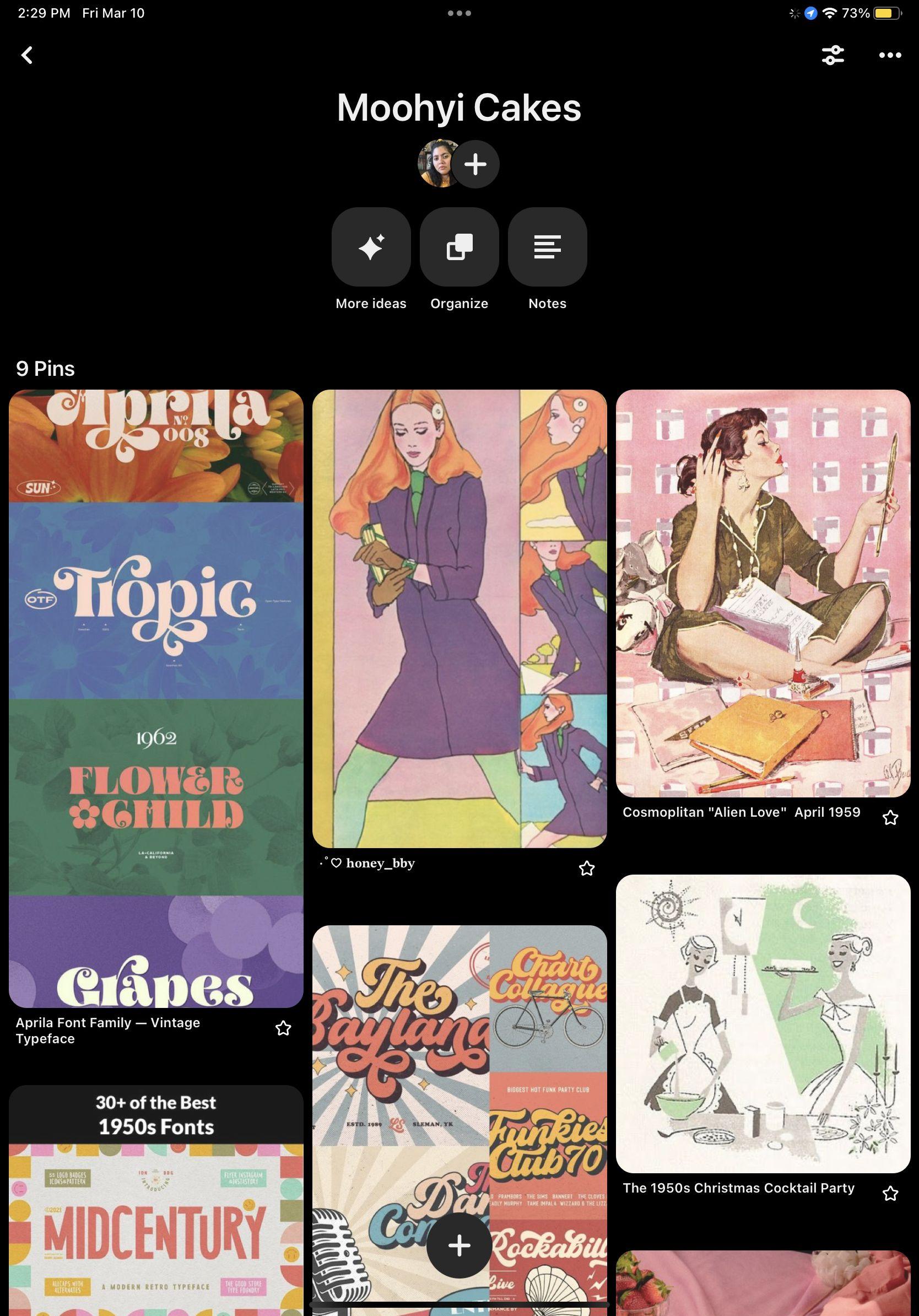The width and height of the screenshot is (919, 1316).
Task: Open the three-dot overflow menu
Action: (x=890, y=55)
